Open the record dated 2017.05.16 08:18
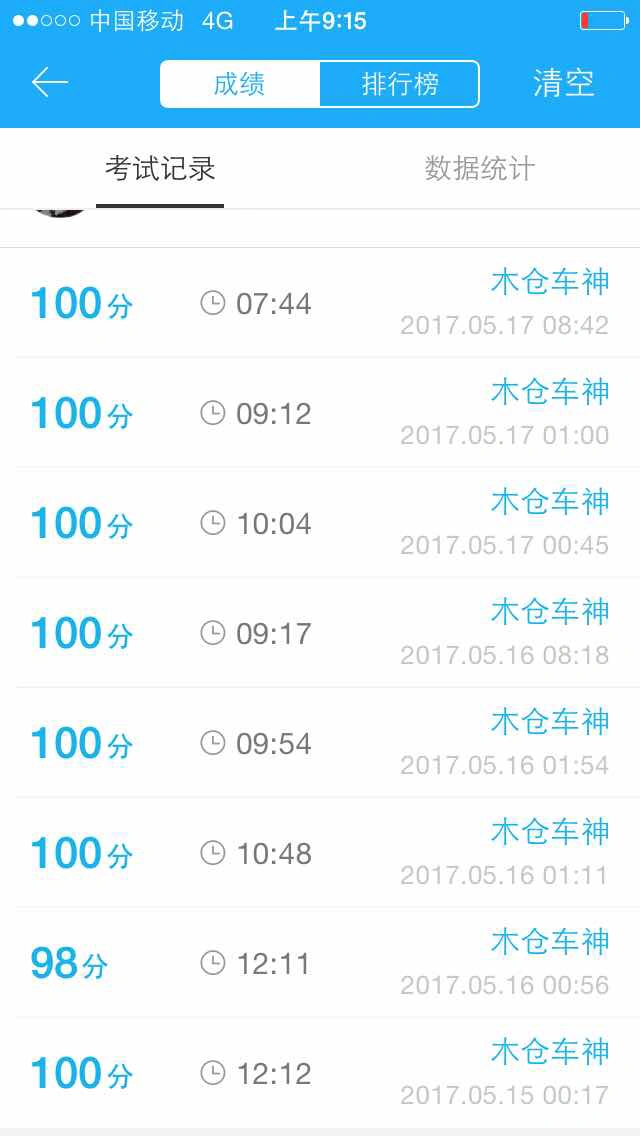 (320, 633)
